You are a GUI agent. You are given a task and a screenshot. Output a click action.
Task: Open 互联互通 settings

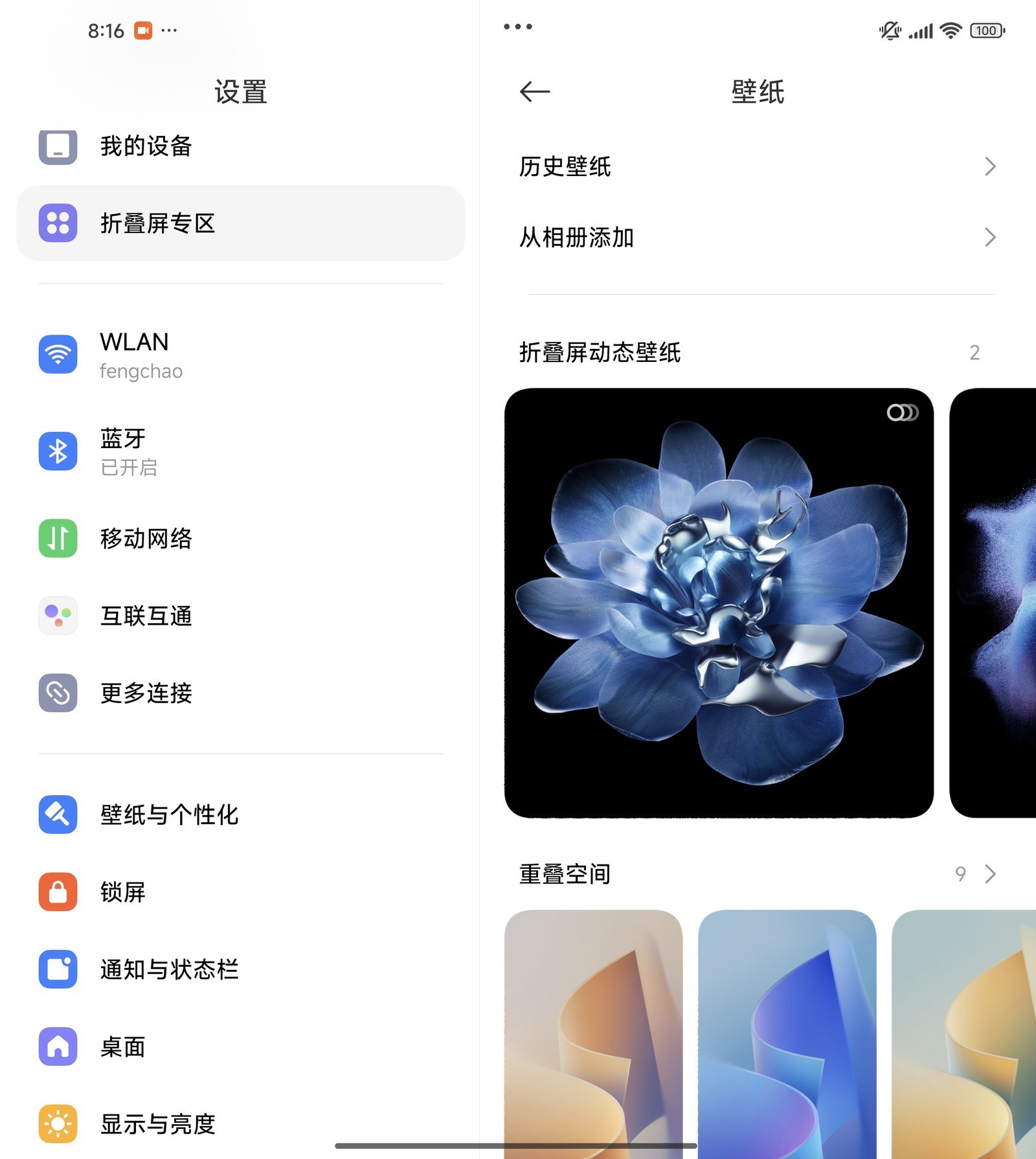(240, 616)
